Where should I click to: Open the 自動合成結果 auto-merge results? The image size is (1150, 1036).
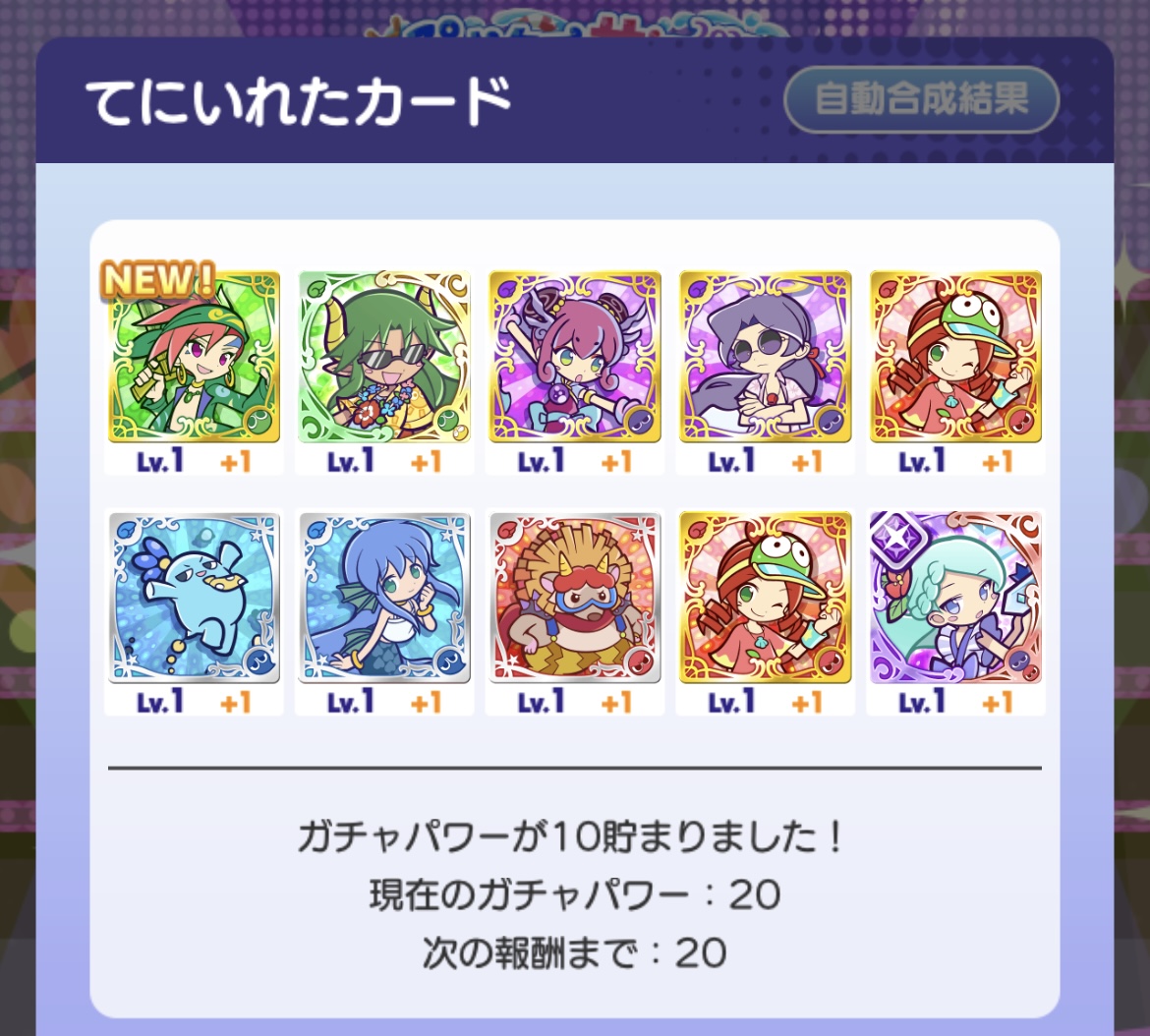[x=921, y=99]
